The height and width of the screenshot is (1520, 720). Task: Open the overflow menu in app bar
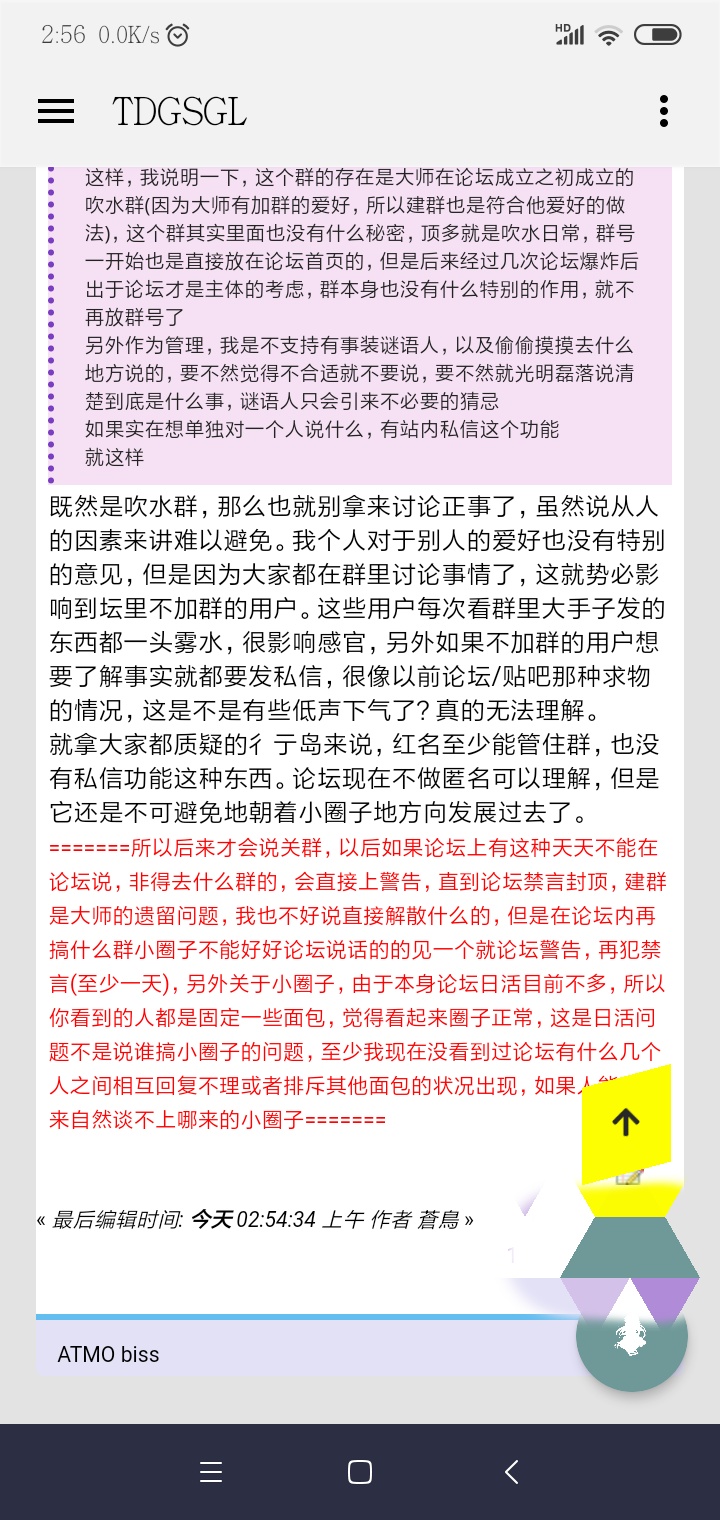tap(663, 112)
